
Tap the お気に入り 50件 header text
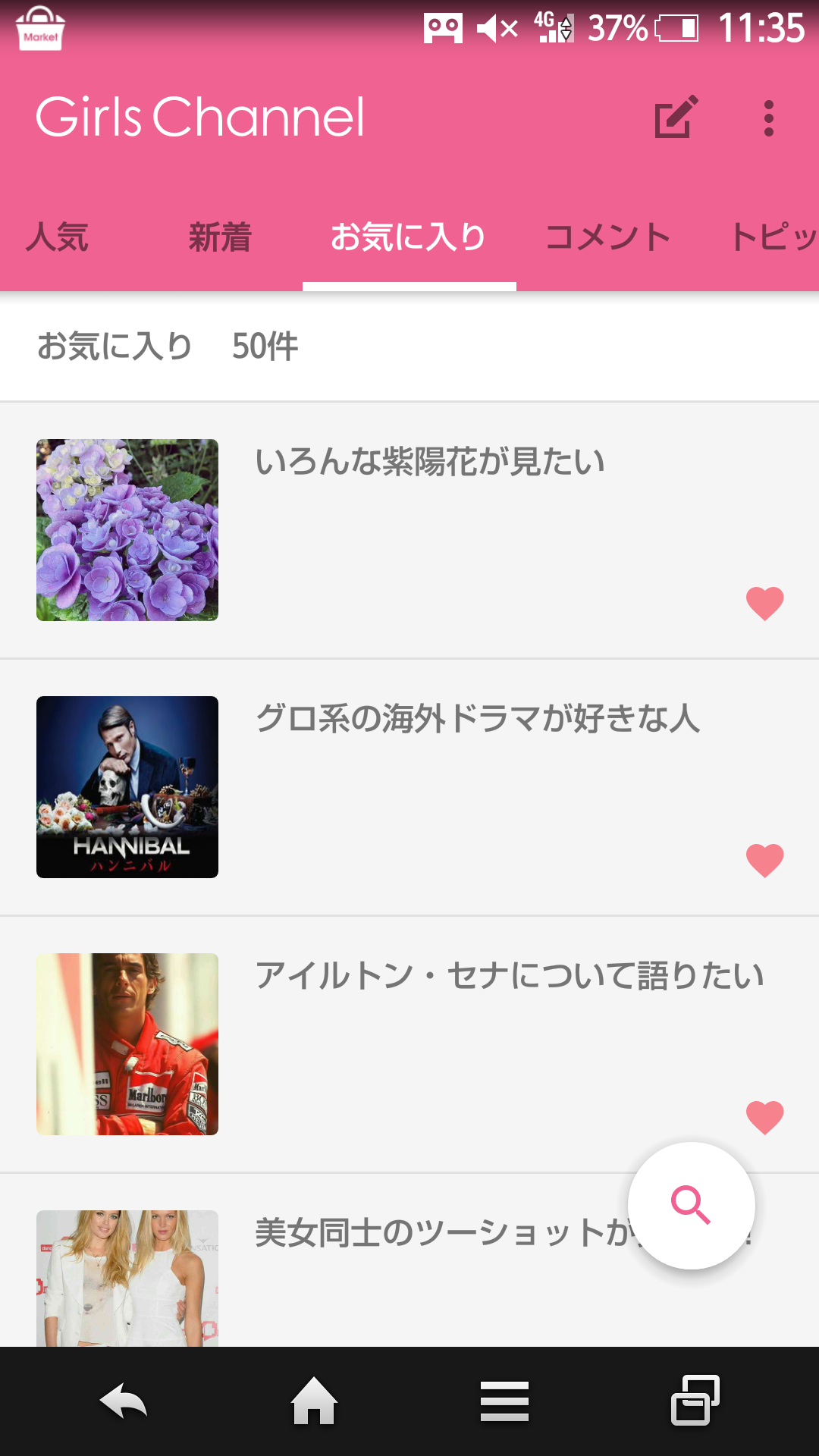(168, 347)
